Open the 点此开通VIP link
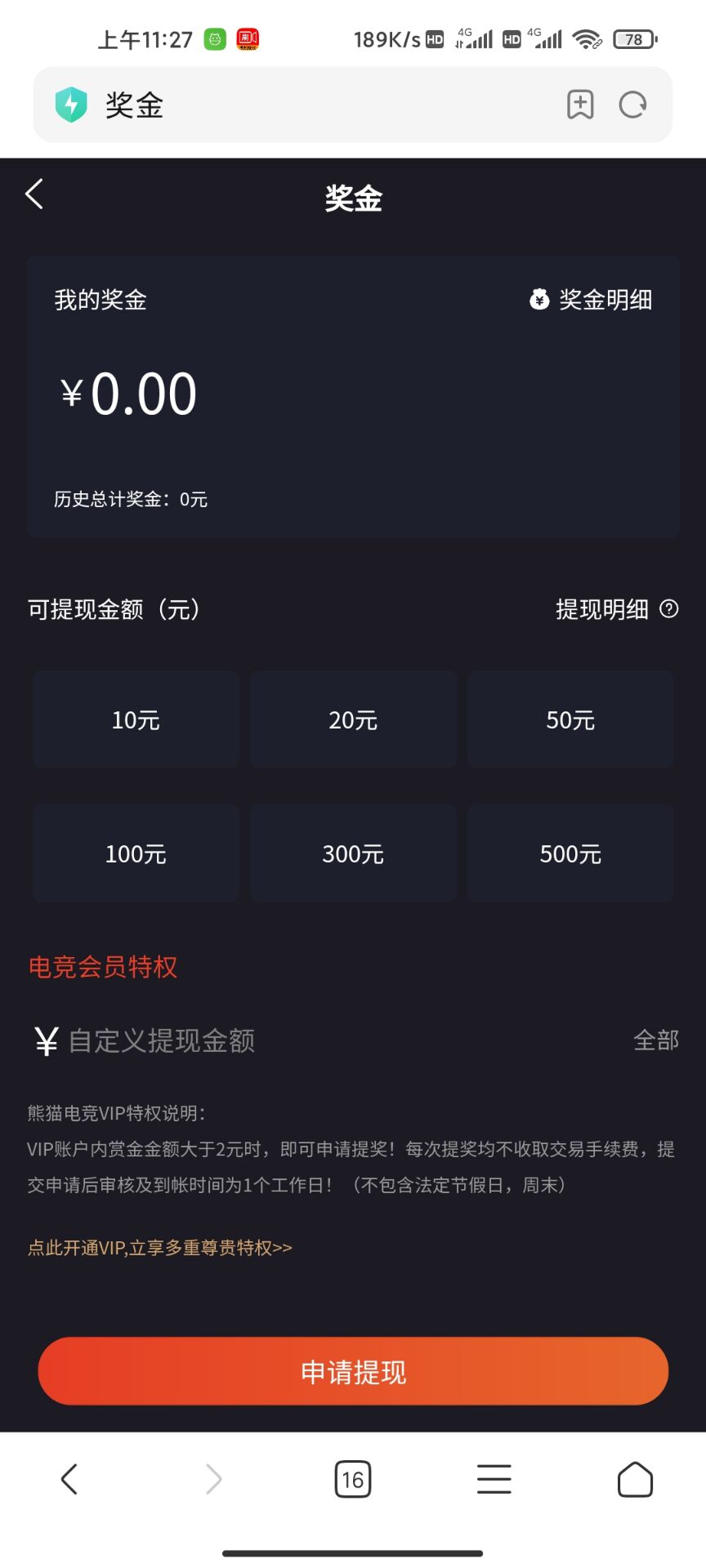The width and height of the screenshot is (706, 1568). 160,1248
